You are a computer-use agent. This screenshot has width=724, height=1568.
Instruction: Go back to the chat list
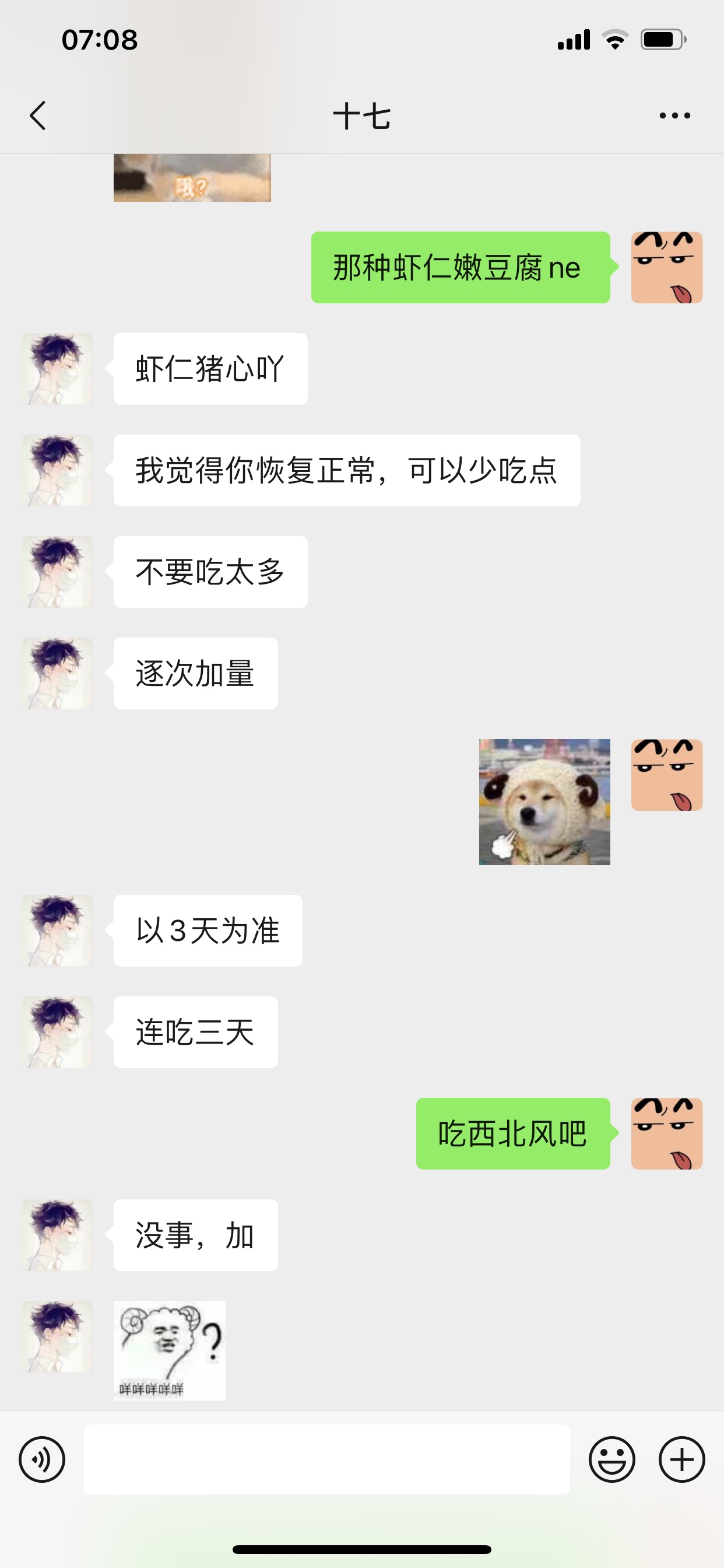click(x=38, y=116)
